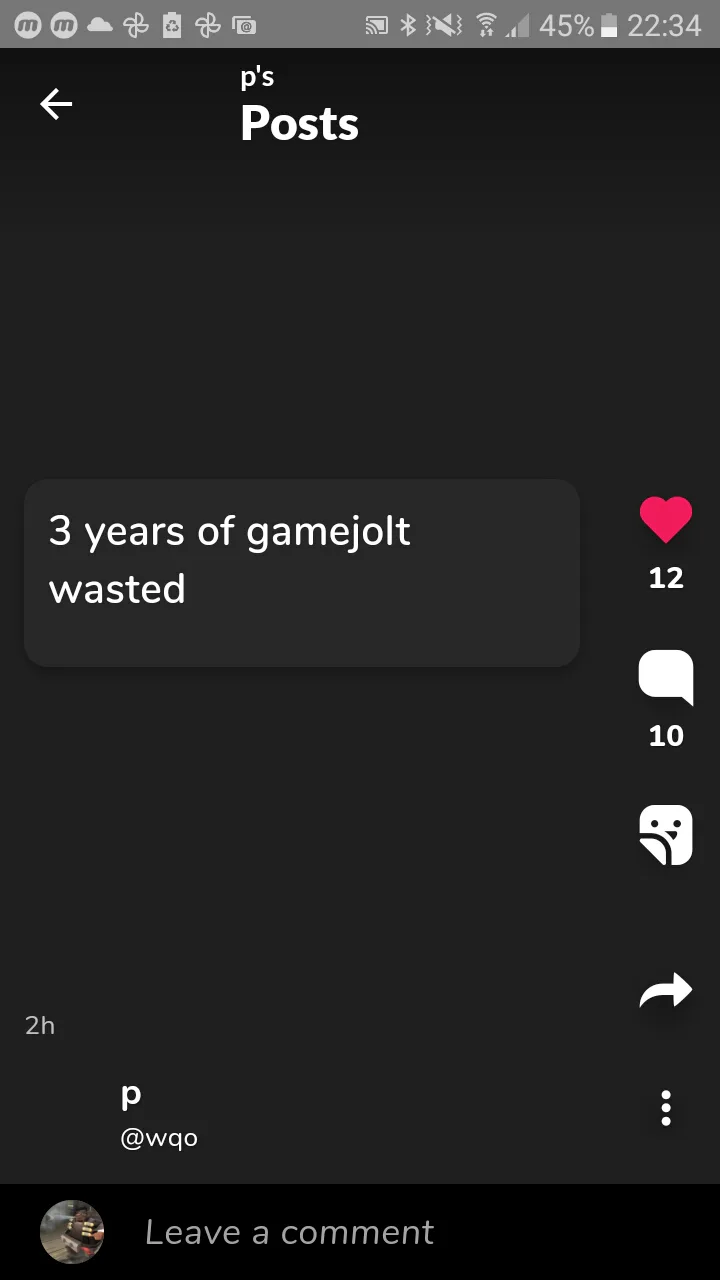Like the post with the heart icon
Image resolution: width=720 pixels, height=1280 pixels.
coord(666,520)
